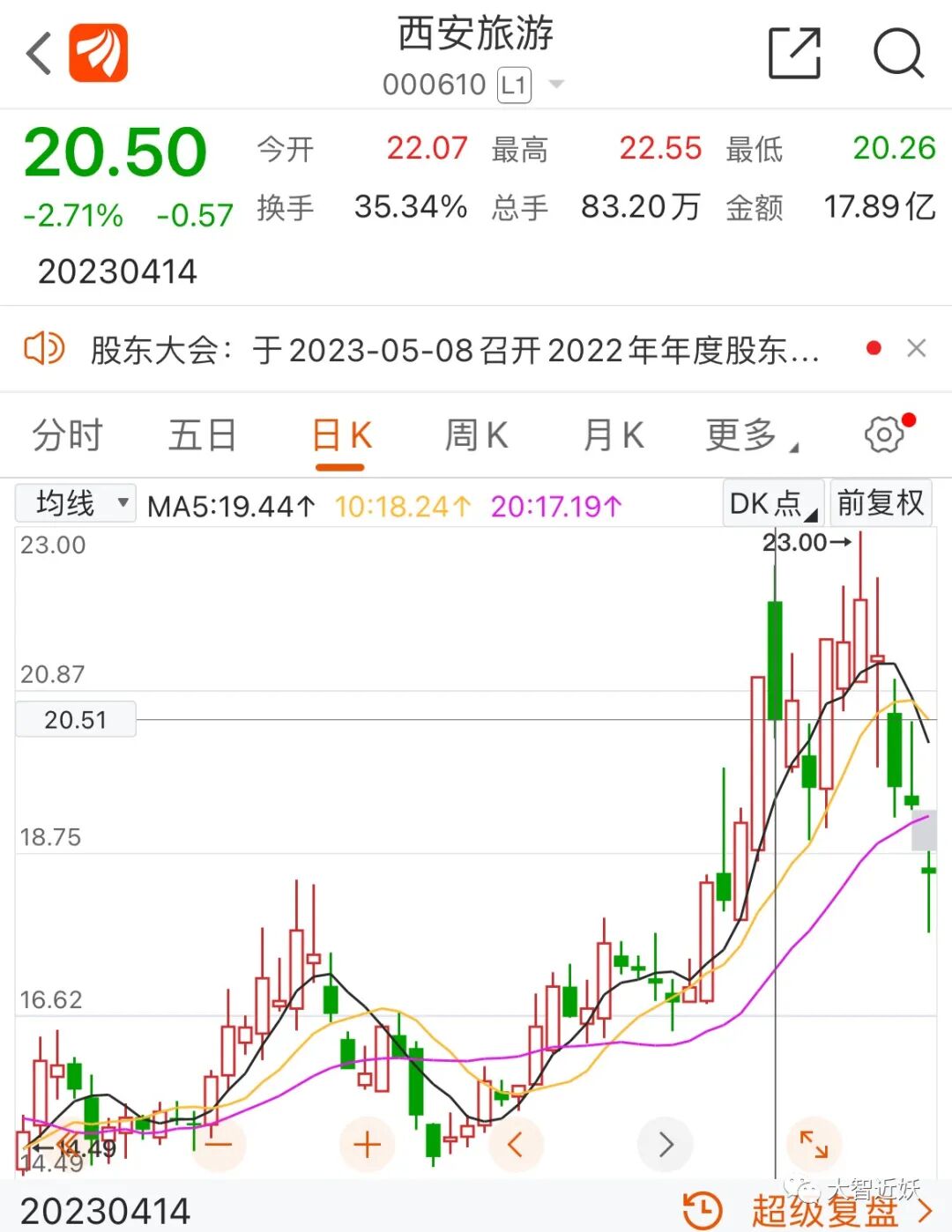
Task: Zoom in the chart with plus button
Action: (x=367, y=1145)
